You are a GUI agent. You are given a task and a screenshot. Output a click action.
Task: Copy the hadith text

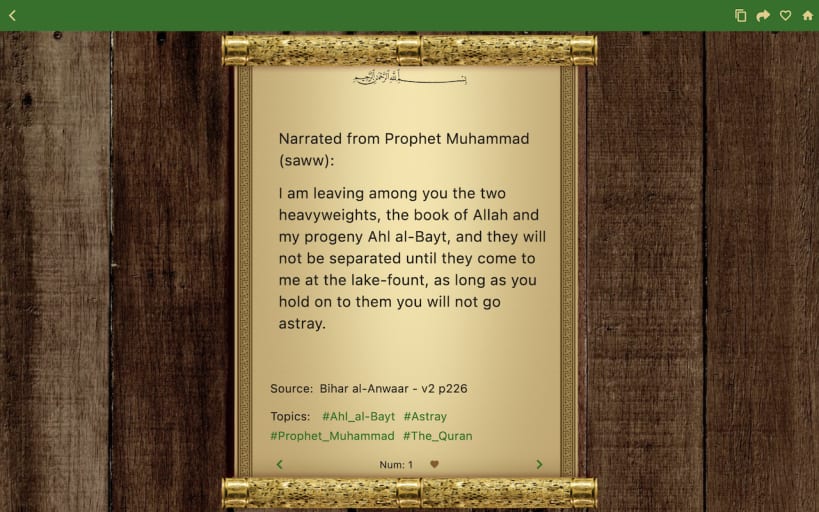(741, 15)
